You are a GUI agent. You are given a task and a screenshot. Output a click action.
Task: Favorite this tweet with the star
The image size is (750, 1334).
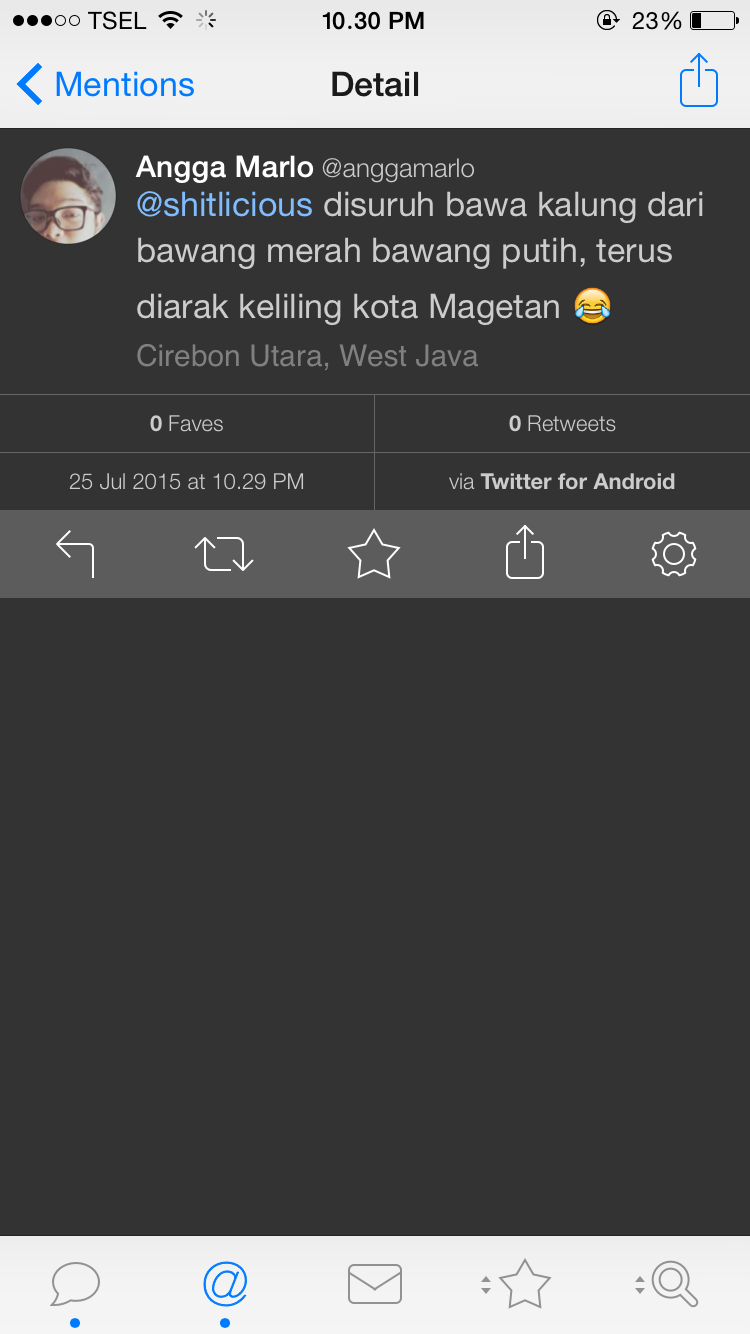[374, 554]
